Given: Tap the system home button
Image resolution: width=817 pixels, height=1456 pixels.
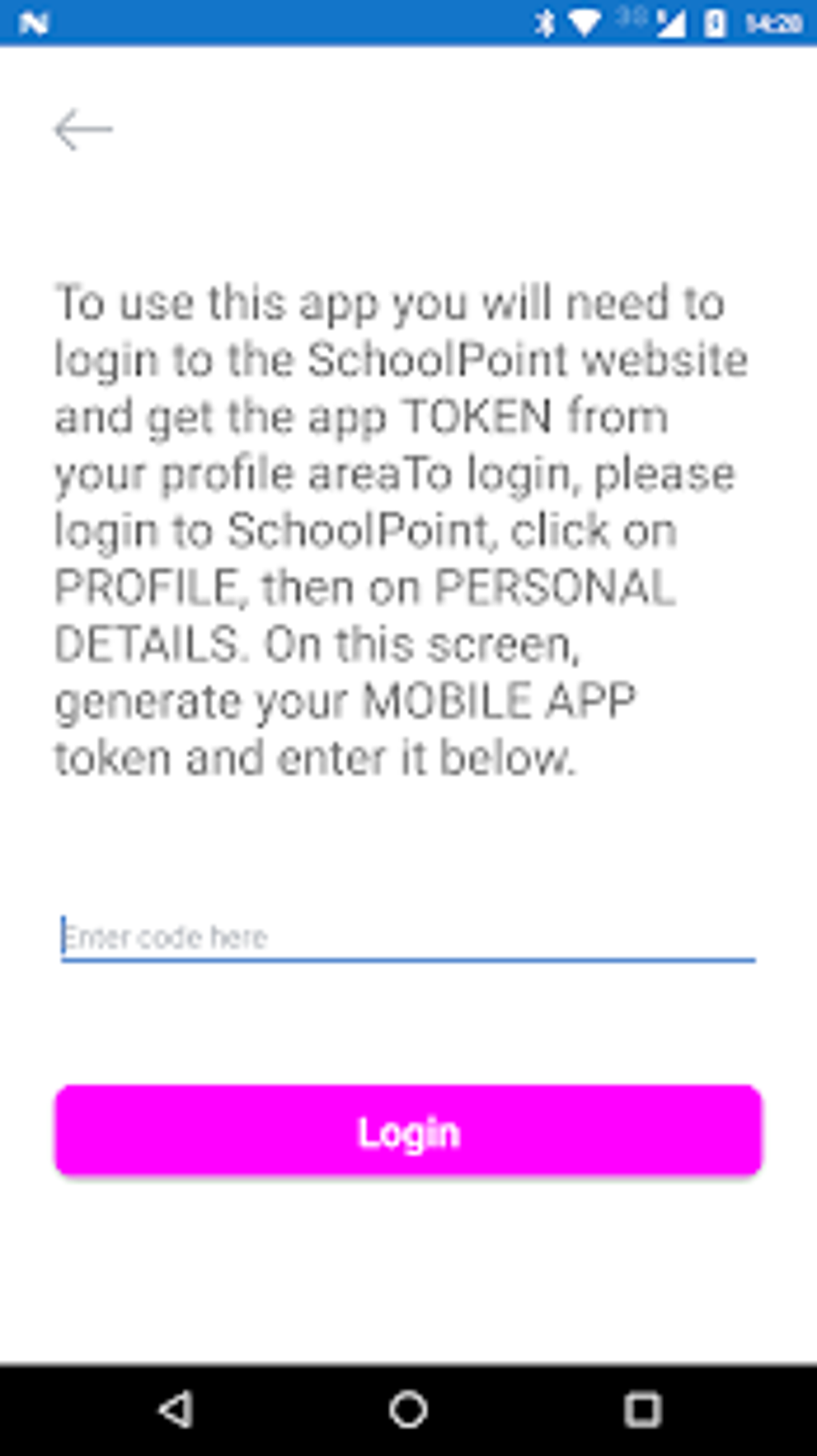Looking at the screenshot, I should pos(408,1409).
